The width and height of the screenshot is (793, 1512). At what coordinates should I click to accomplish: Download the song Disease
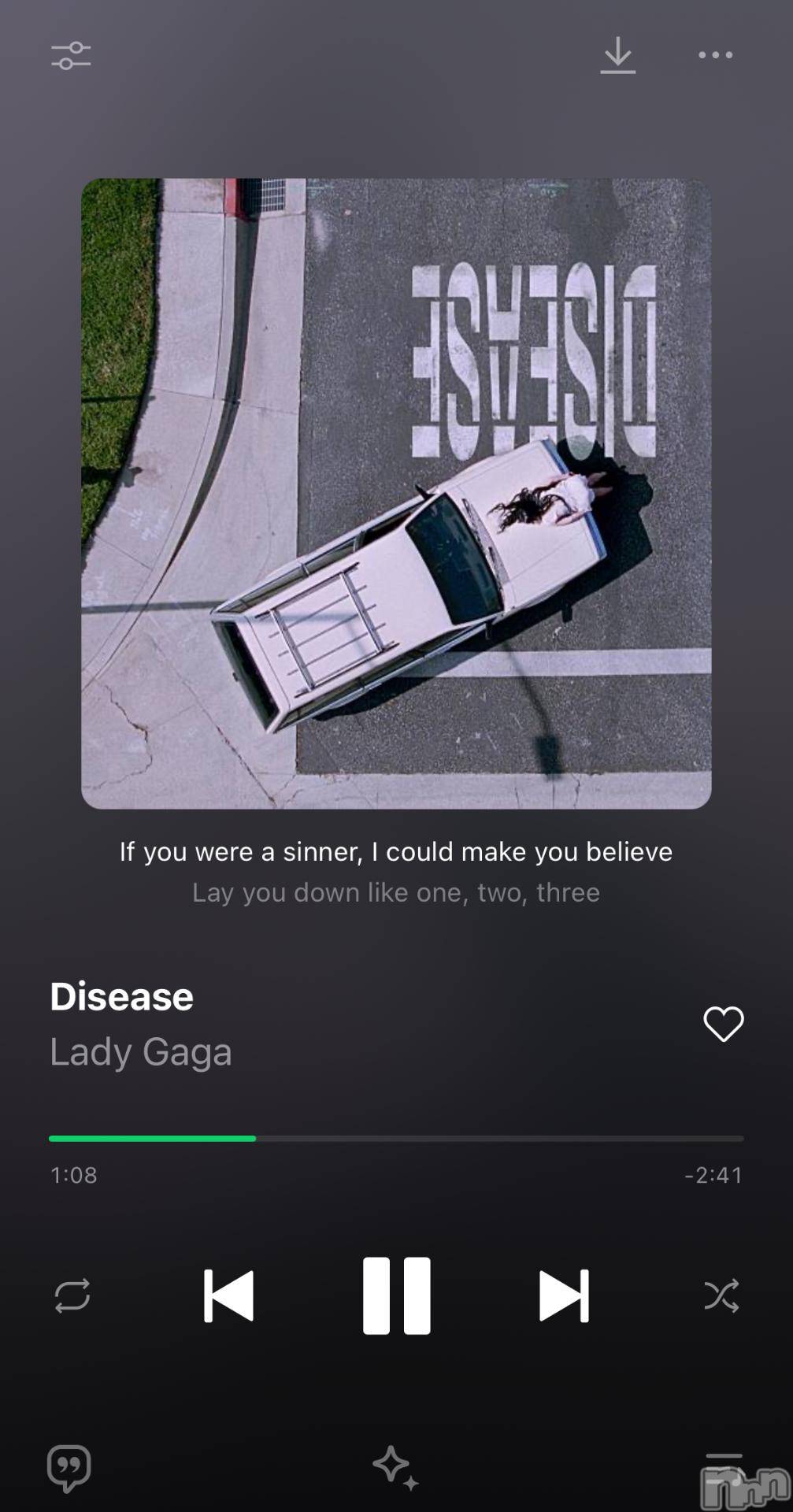coord(617,56)
